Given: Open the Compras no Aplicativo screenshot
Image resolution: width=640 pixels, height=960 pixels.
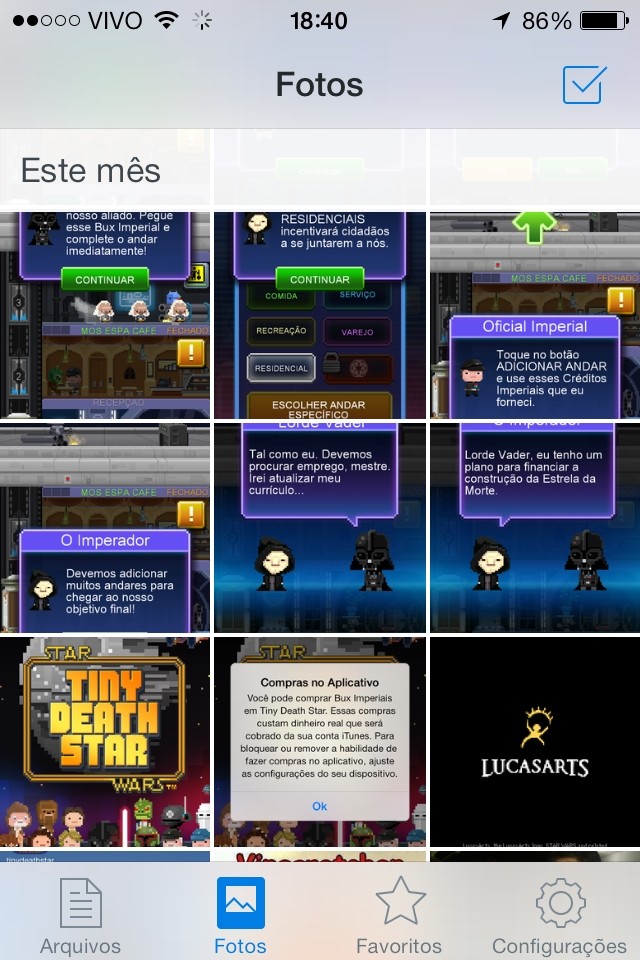Looking at the screenshot, I should pos(320,742).
